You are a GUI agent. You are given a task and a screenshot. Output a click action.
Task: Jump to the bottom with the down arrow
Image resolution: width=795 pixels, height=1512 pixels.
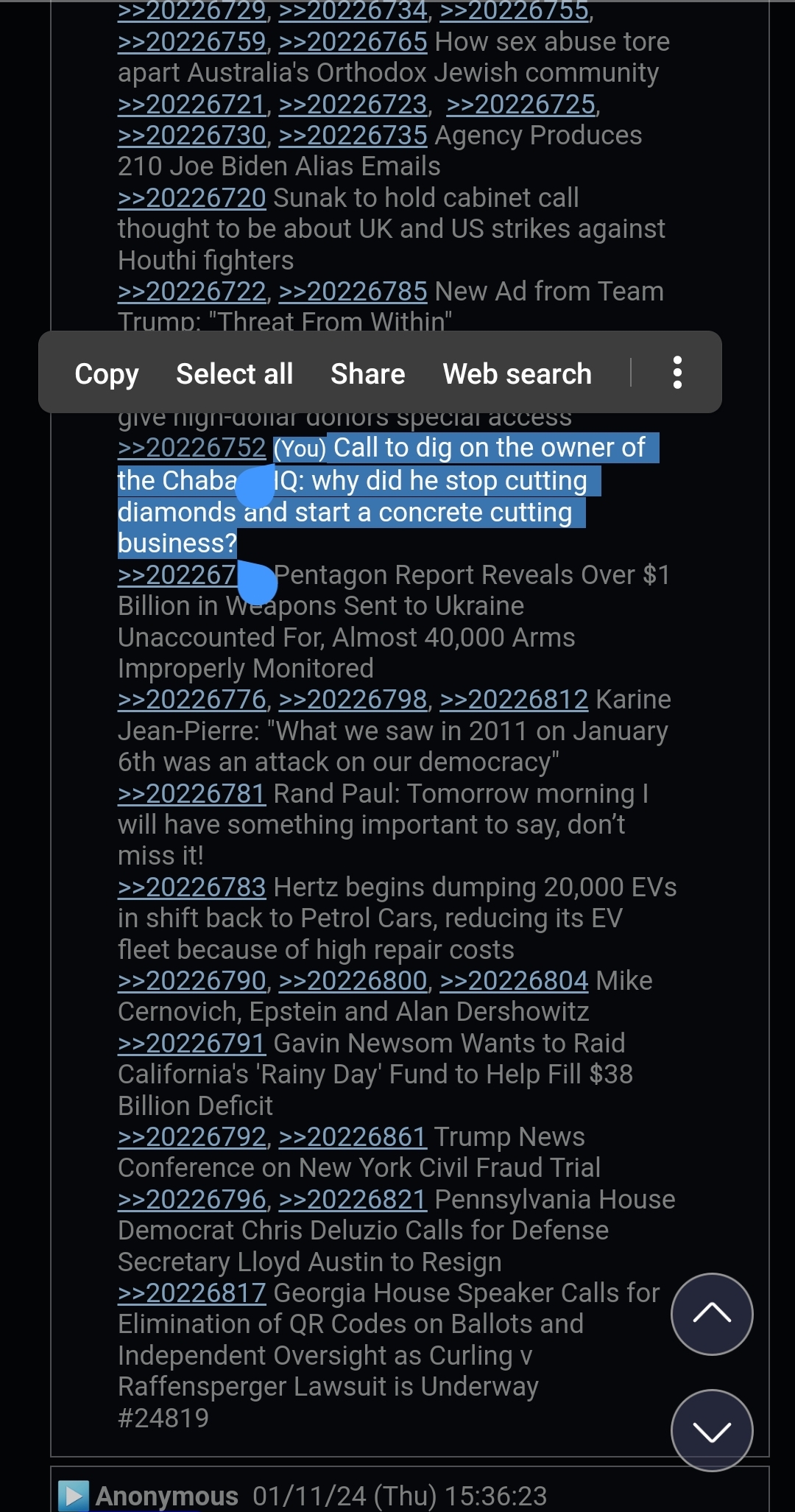(712, 1430)
